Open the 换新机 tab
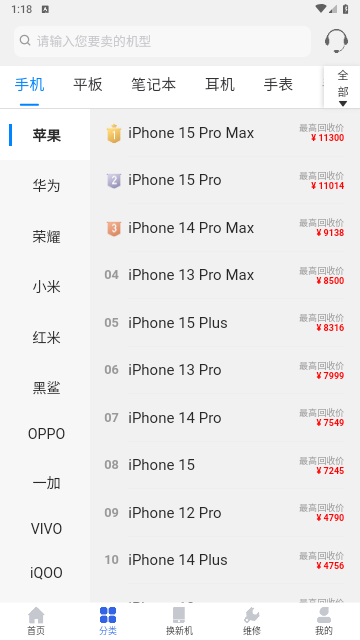The image size is (360, 640). pos(179,621)
